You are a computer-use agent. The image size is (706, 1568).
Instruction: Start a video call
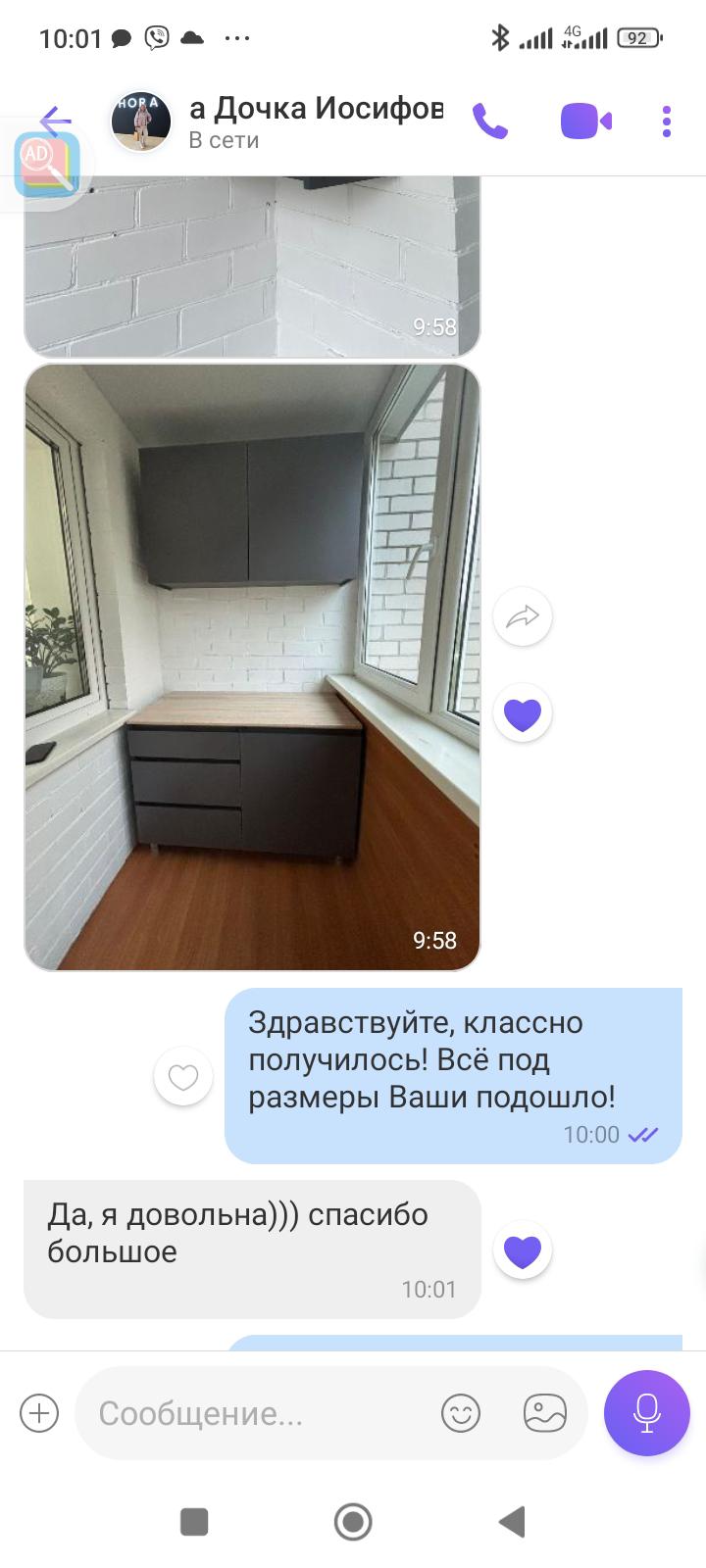pos(585,122)
